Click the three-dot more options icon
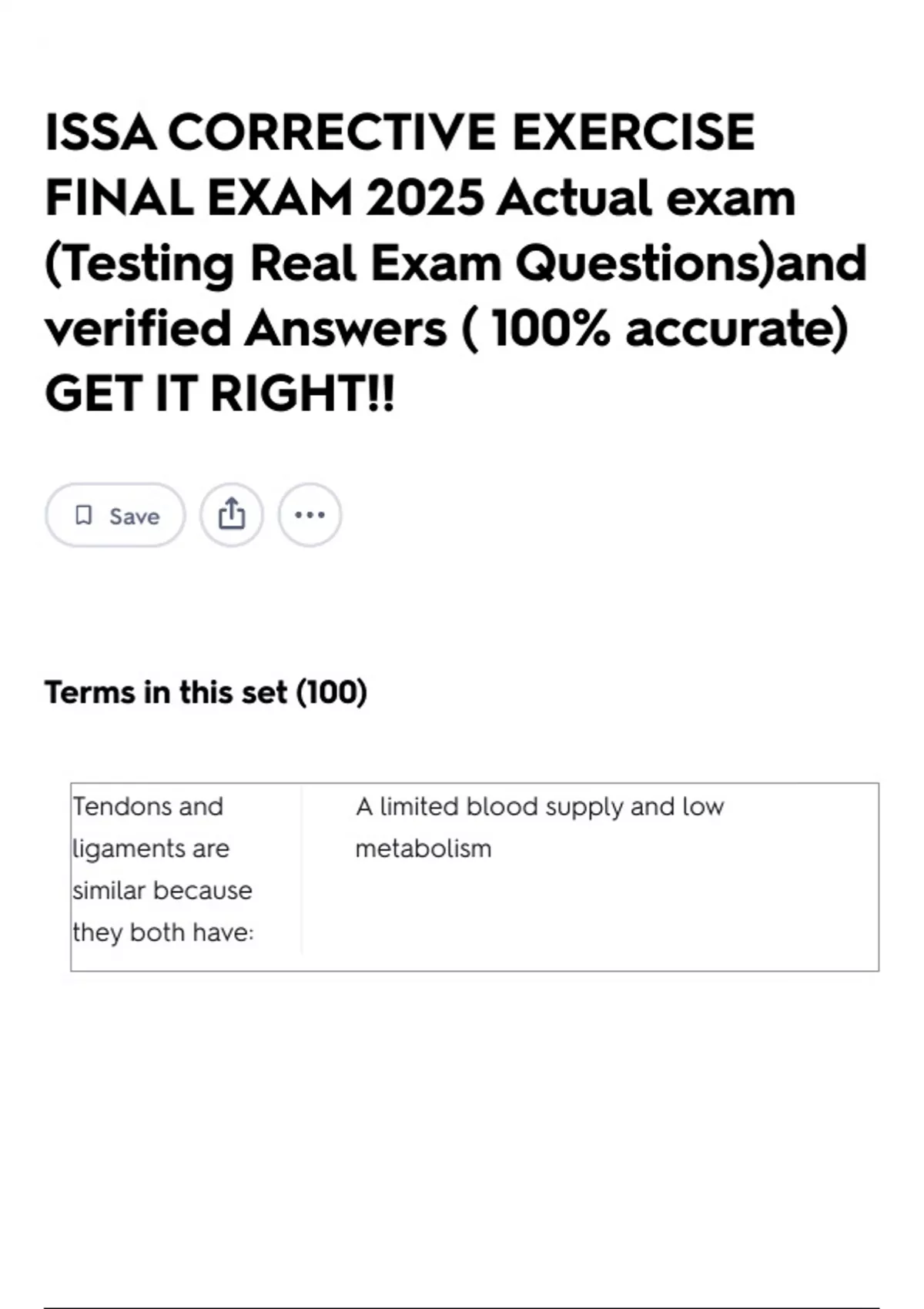The width and height of the screenshot is (924, 1309). point(309,516)
